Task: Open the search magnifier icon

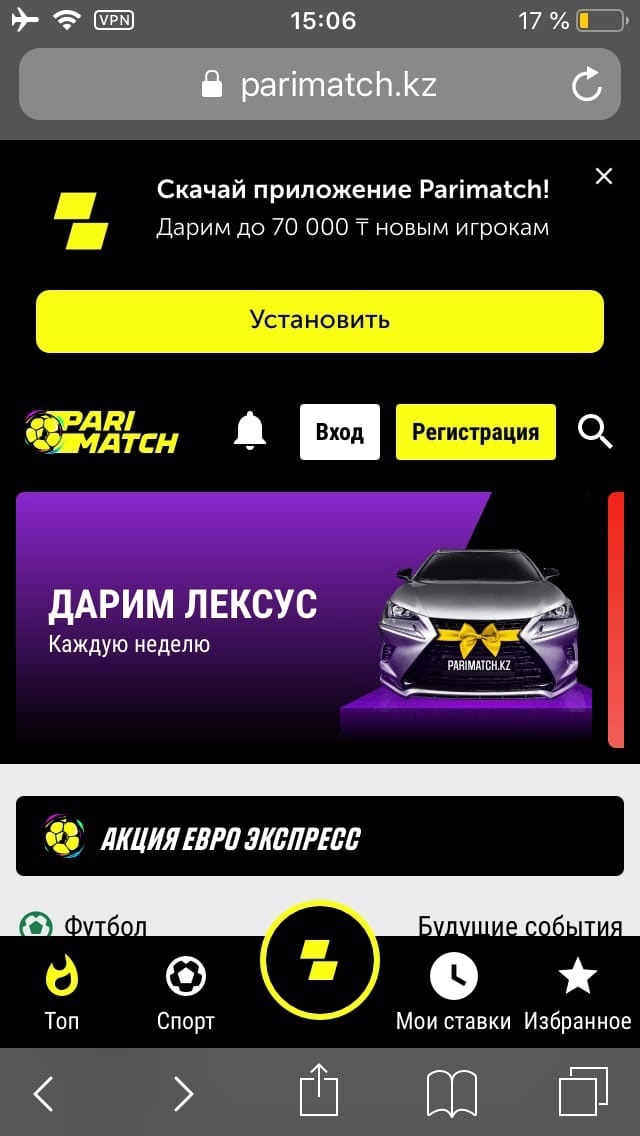Action: tap(595, 432)
